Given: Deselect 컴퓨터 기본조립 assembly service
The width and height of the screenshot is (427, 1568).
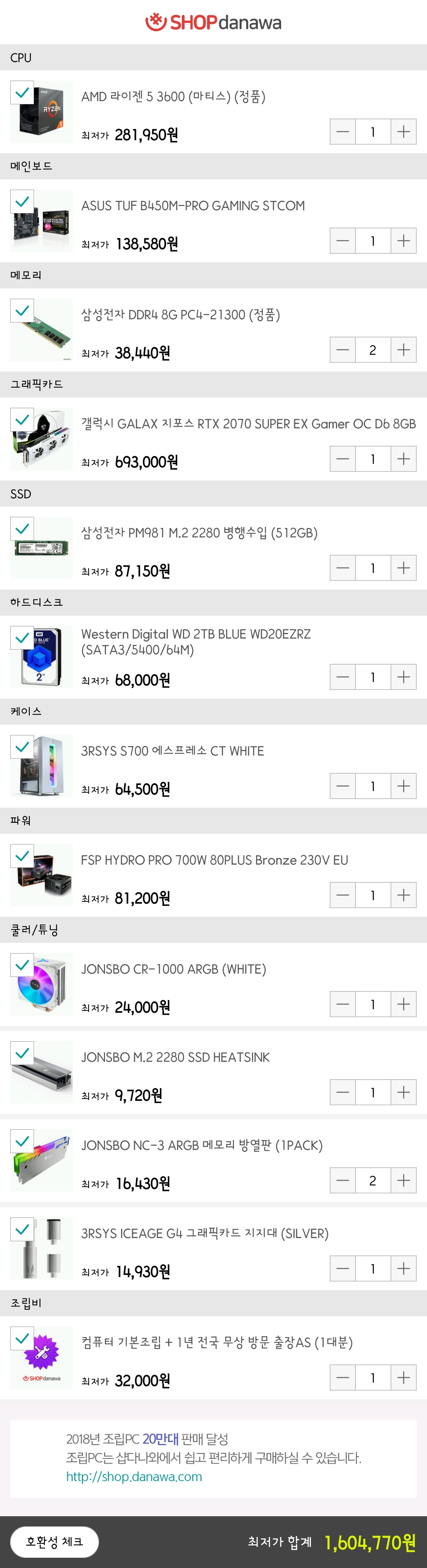Looking at the screenshot, I should [x=23, y=1338].
